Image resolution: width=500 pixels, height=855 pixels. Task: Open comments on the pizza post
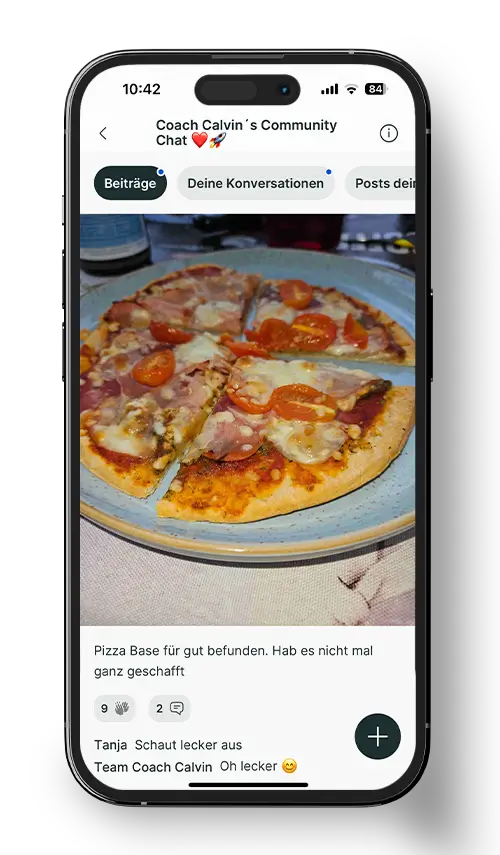(170, 708)
